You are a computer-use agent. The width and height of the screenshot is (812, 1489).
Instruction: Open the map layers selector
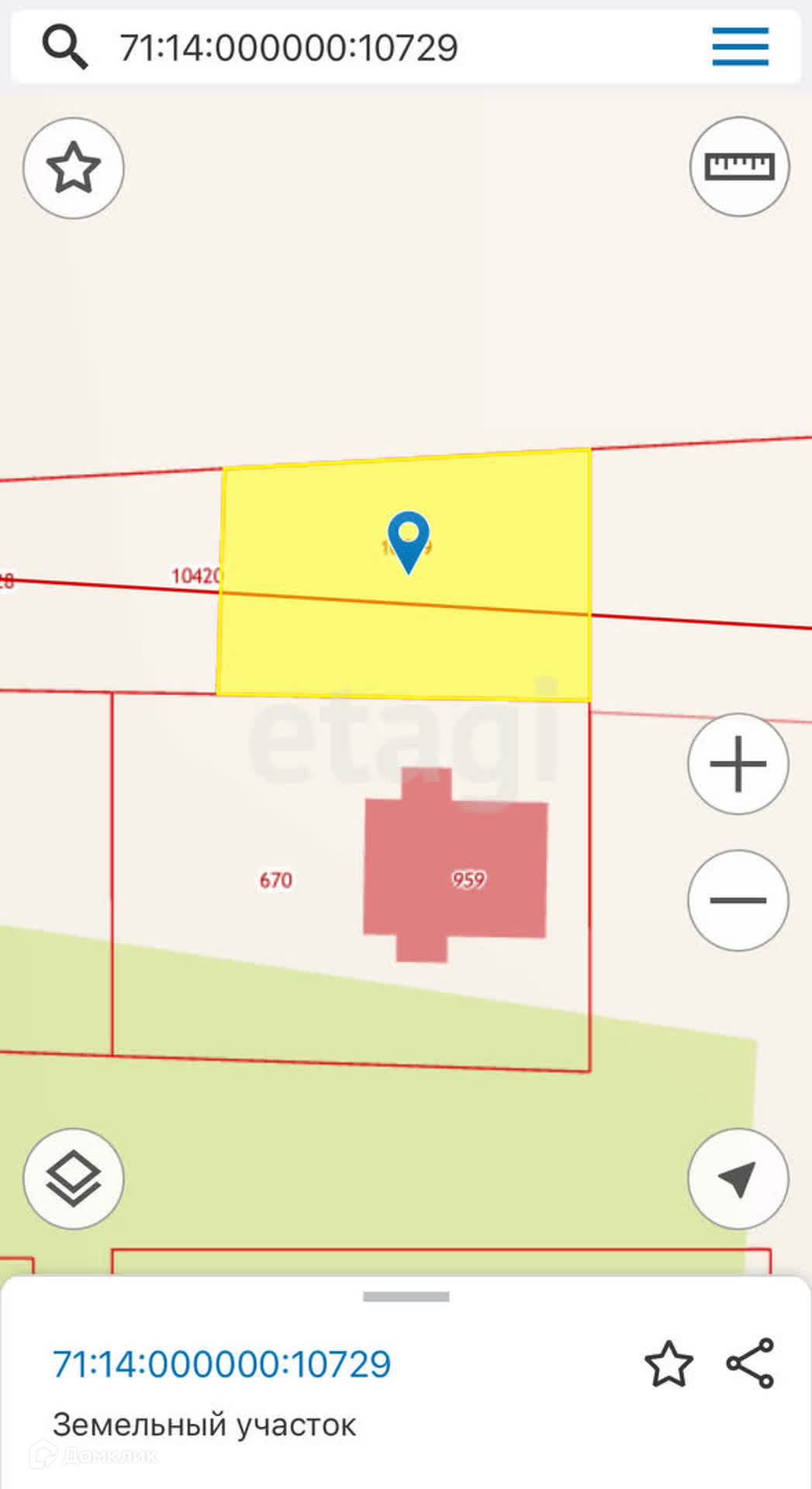coord(74,1179)
